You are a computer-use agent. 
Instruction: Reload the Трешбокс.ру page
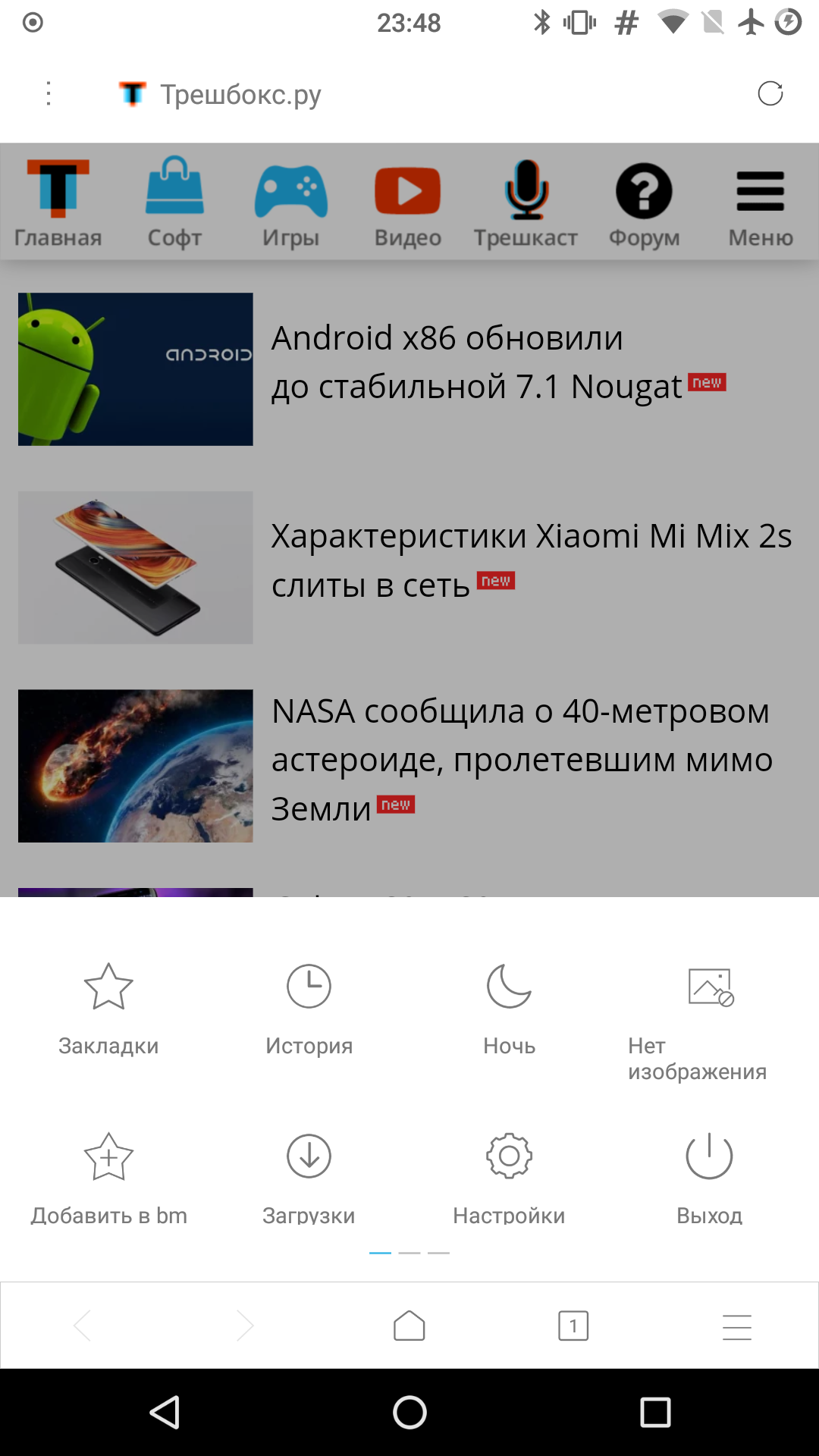click(770, 94)
